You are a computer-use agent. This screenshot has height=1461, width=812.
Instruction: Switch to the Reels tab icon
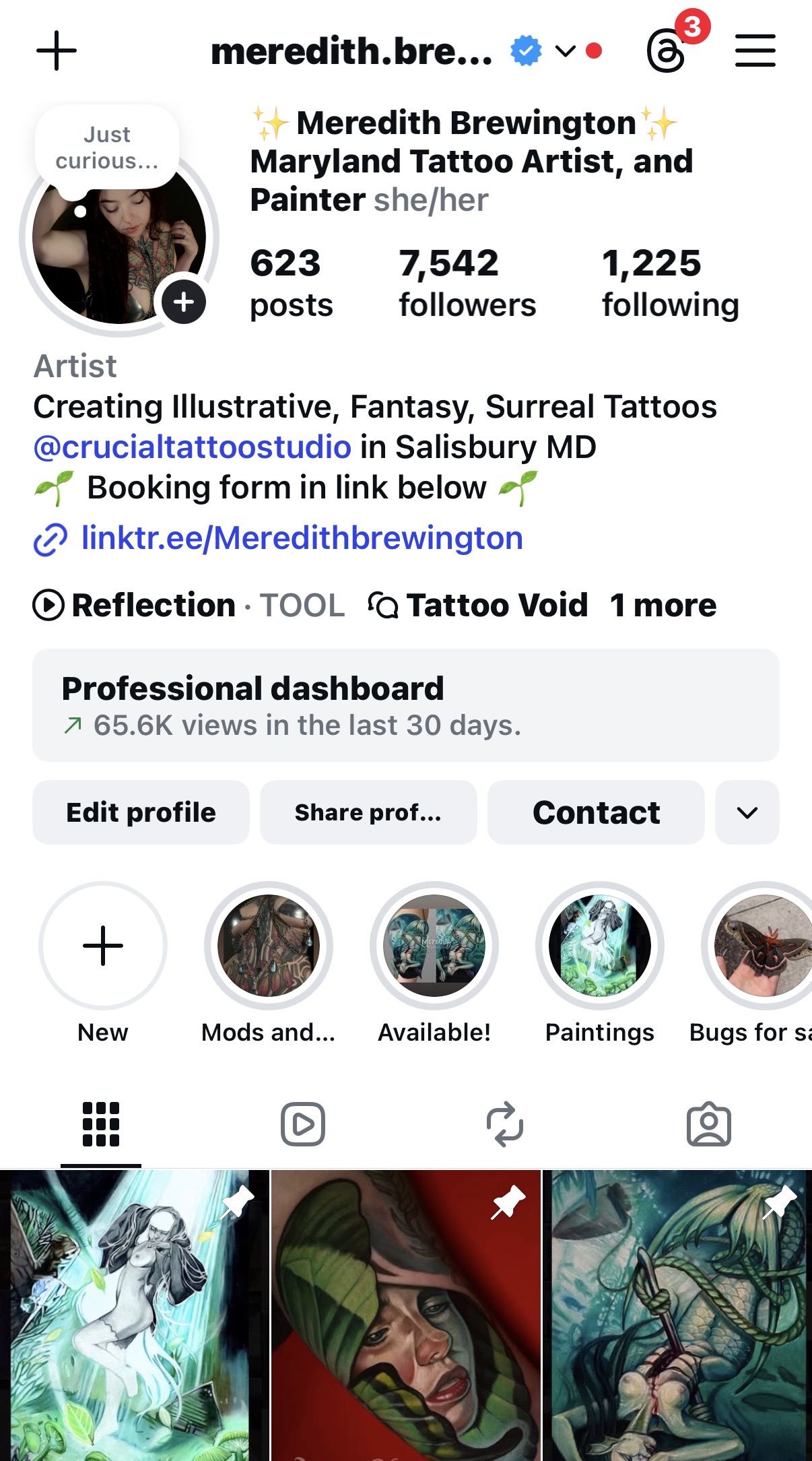(x=302, y=1122)
